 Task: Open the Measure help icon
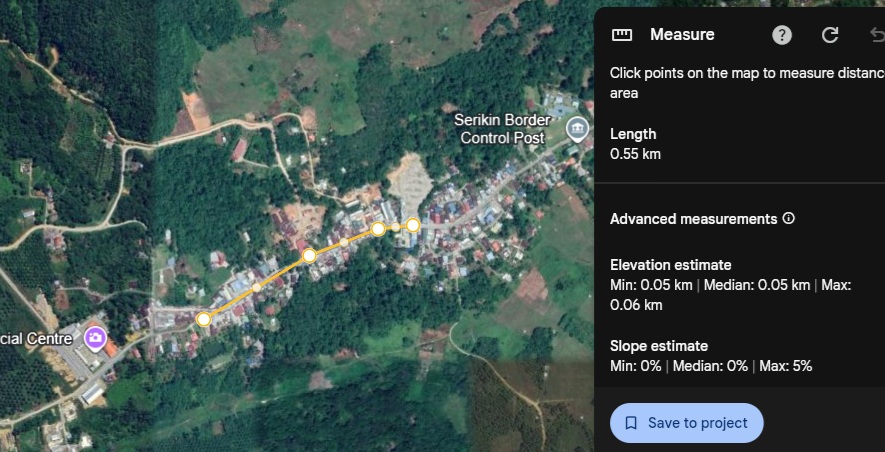782,35
